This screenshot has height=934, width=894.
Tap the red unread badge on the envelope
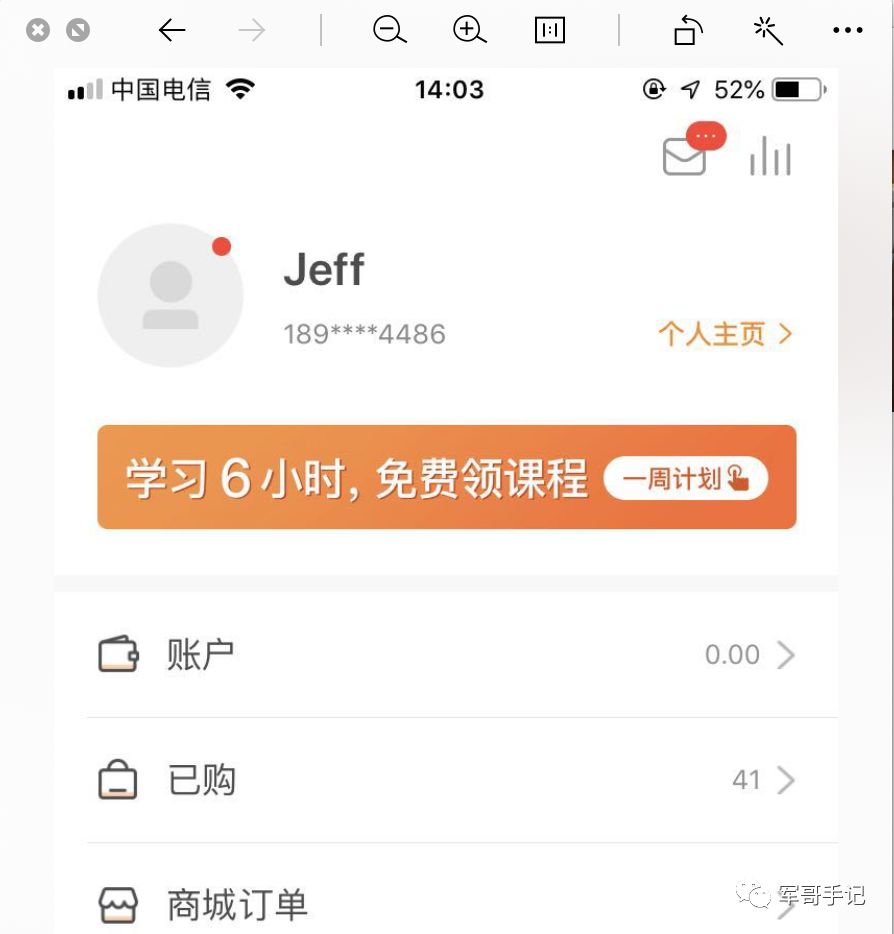click(x=705, y=135)
